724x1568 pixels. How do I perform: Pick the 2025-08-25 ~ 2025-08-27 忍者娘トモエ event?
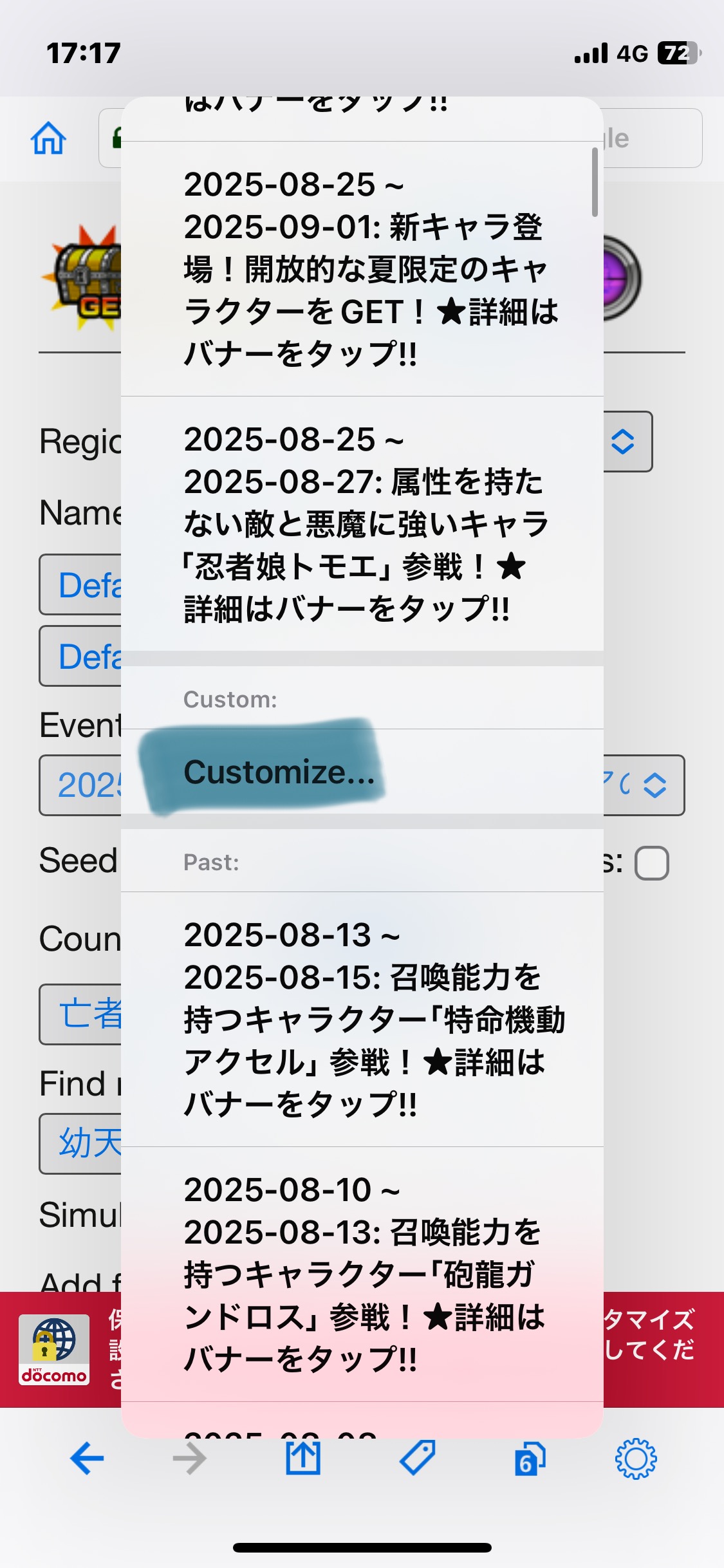point(362,523)
